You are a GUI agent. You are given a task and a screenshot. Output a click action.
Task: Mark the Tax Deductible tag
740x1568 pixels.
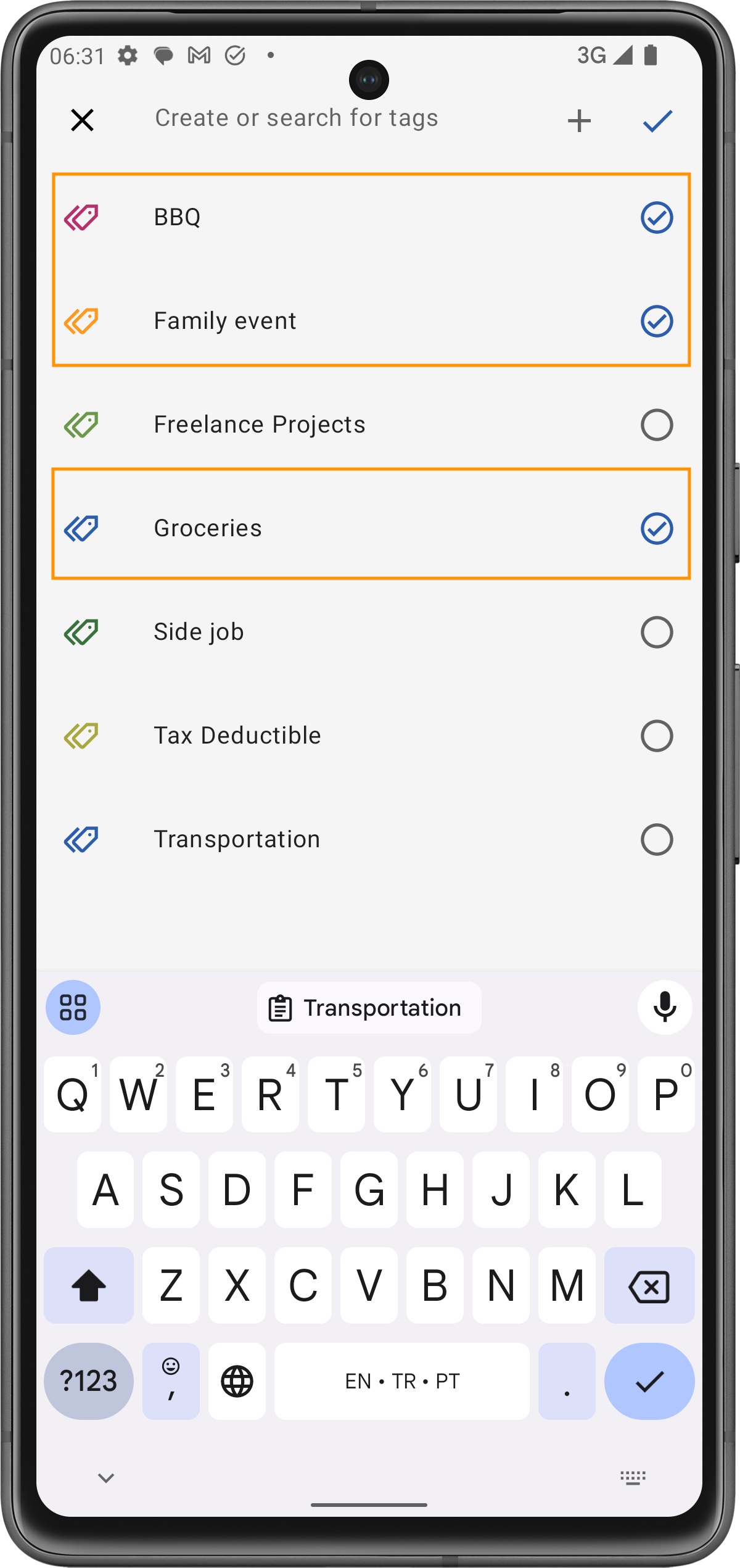(x=656, y=736)
